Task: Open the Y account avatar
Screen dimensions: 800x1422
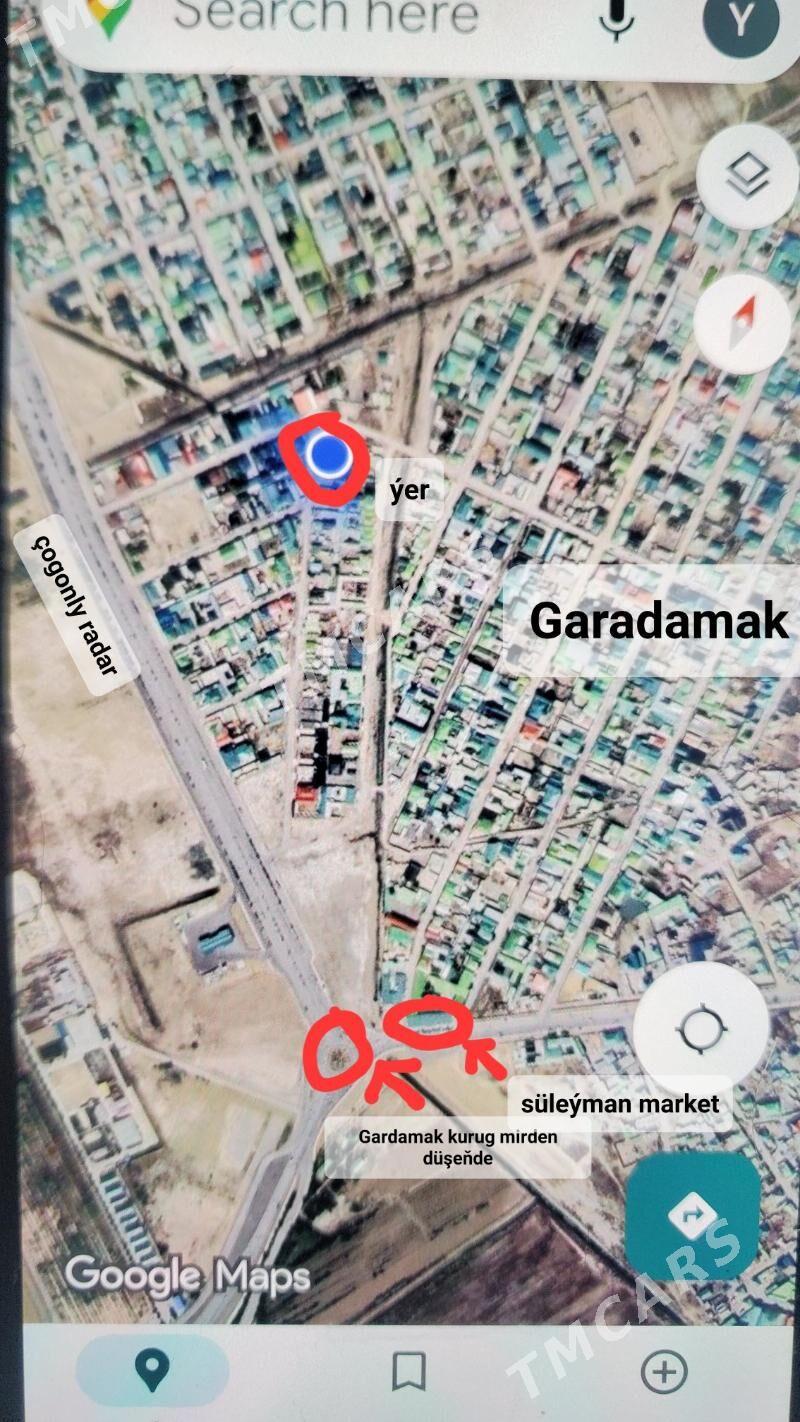Action: (740, 22)
